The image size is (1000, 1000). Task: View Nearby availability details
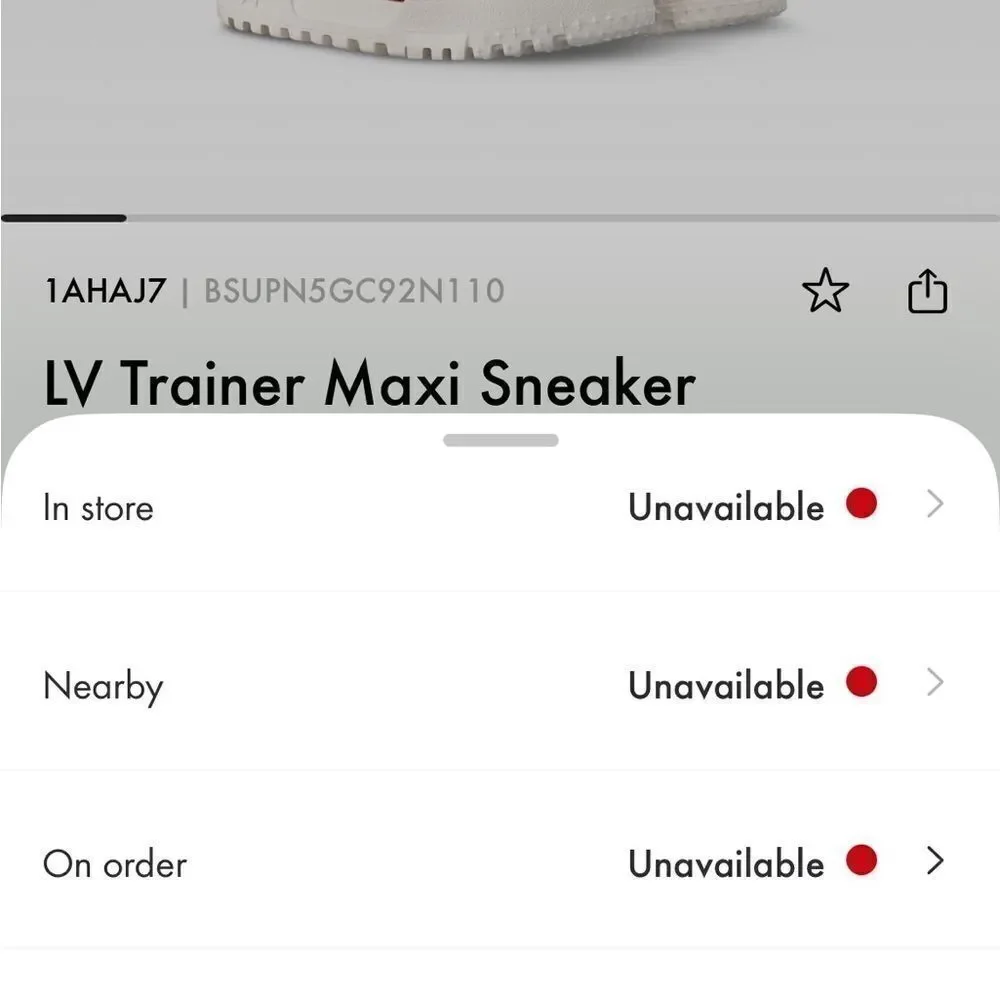[934, 684]
